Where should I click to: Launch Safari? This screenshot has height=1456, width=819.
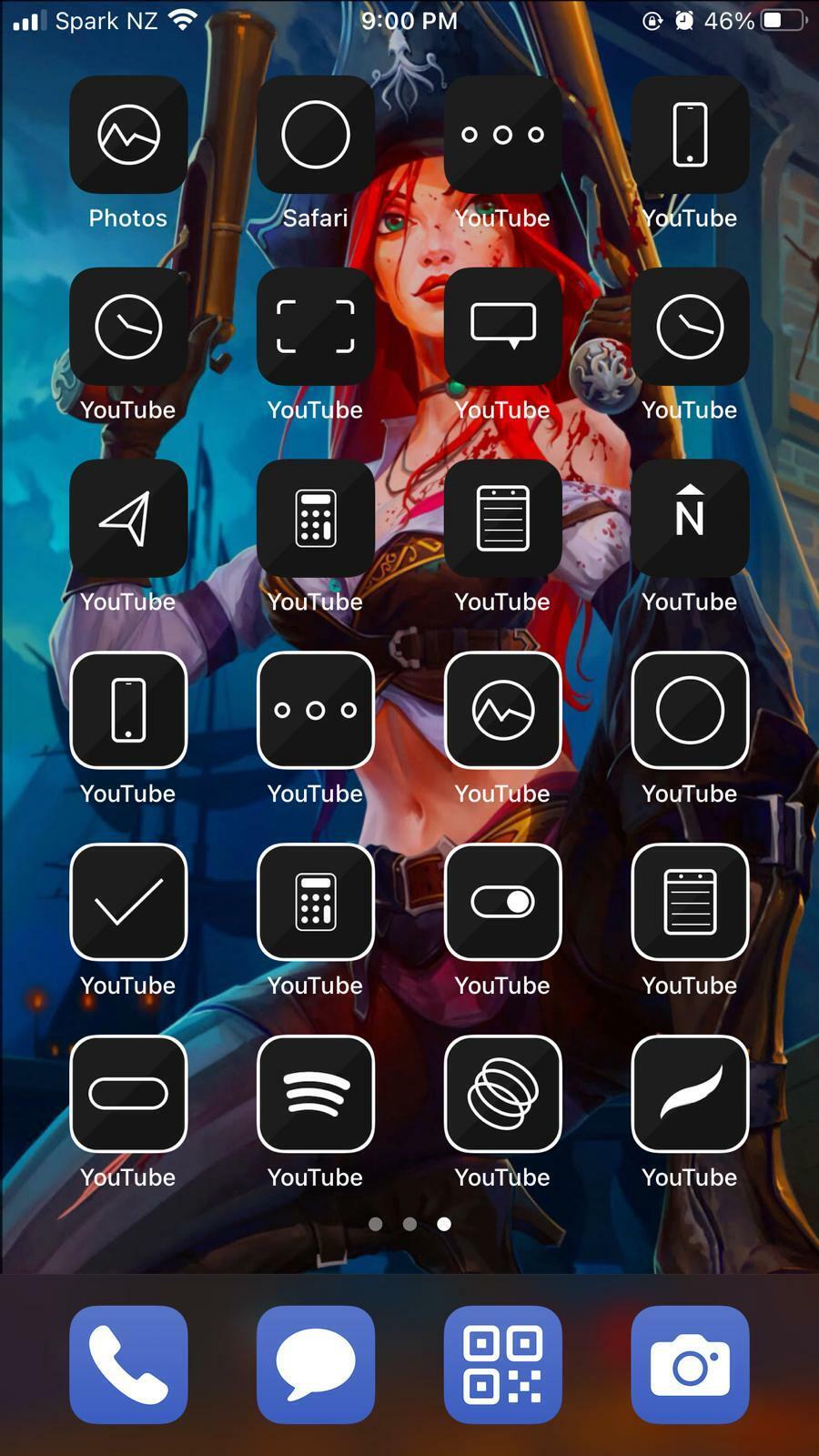pos(315,135)
